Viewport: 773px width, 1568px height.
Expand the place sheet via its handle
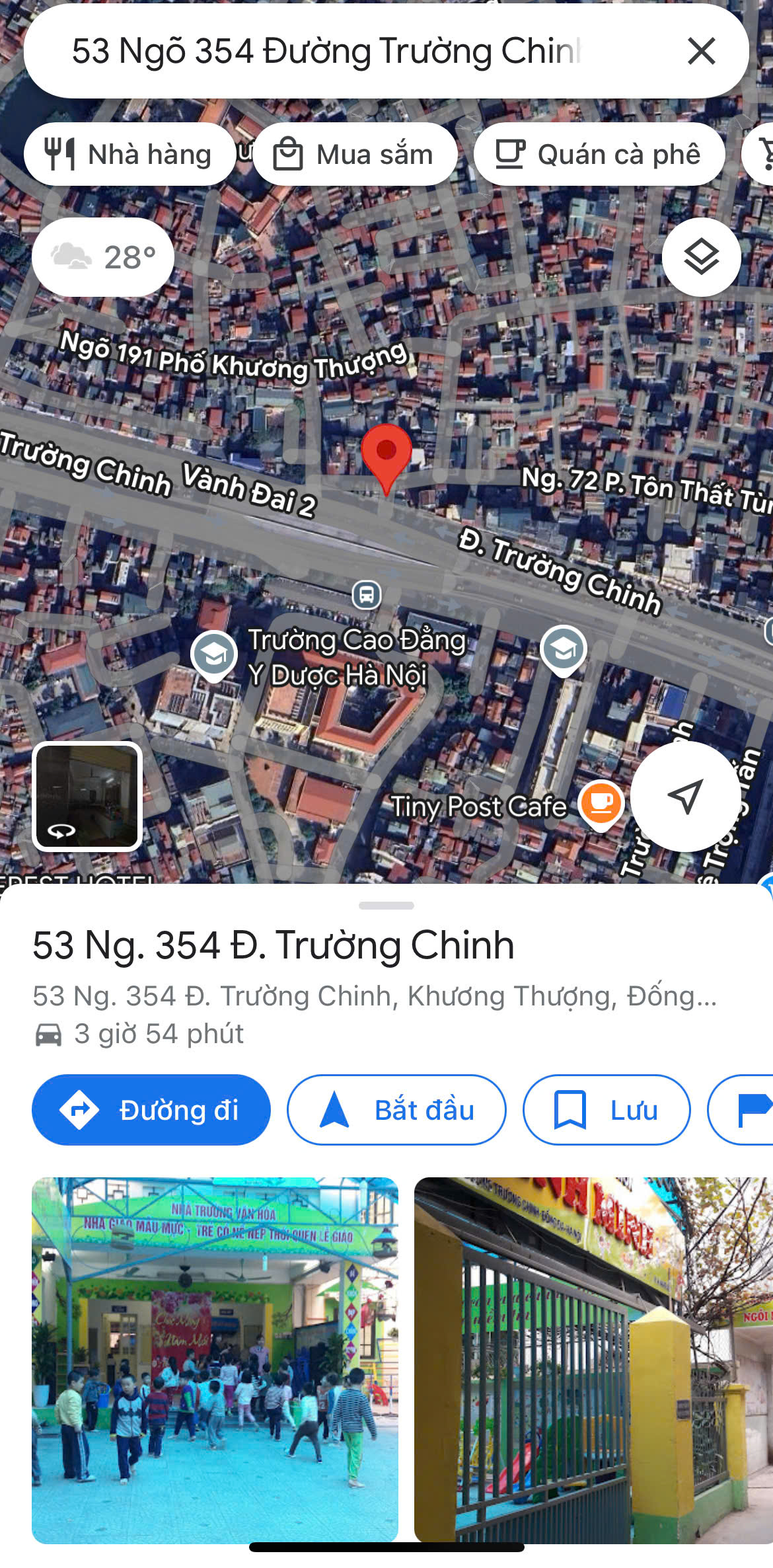click(386, 905)
